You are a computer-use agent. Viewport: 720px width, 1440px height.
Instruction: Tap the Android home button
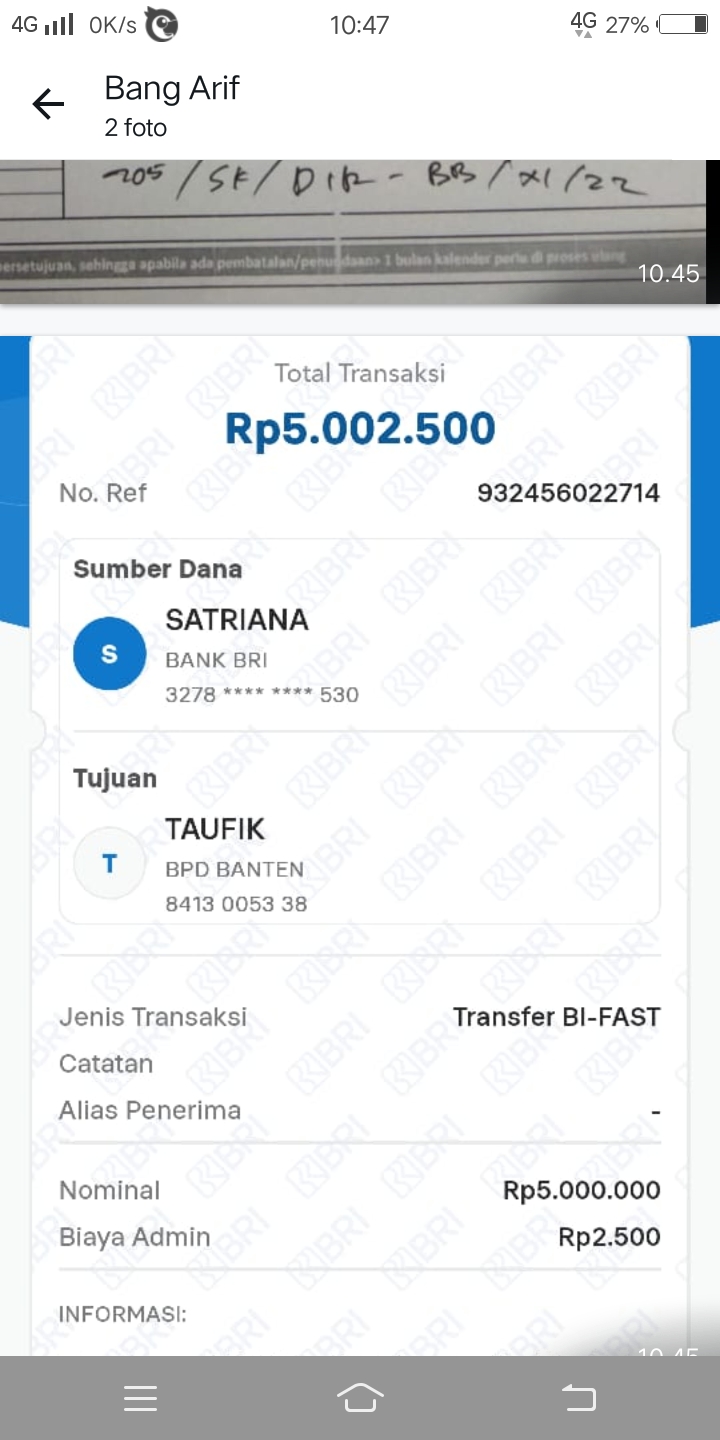coord(360,1397)
